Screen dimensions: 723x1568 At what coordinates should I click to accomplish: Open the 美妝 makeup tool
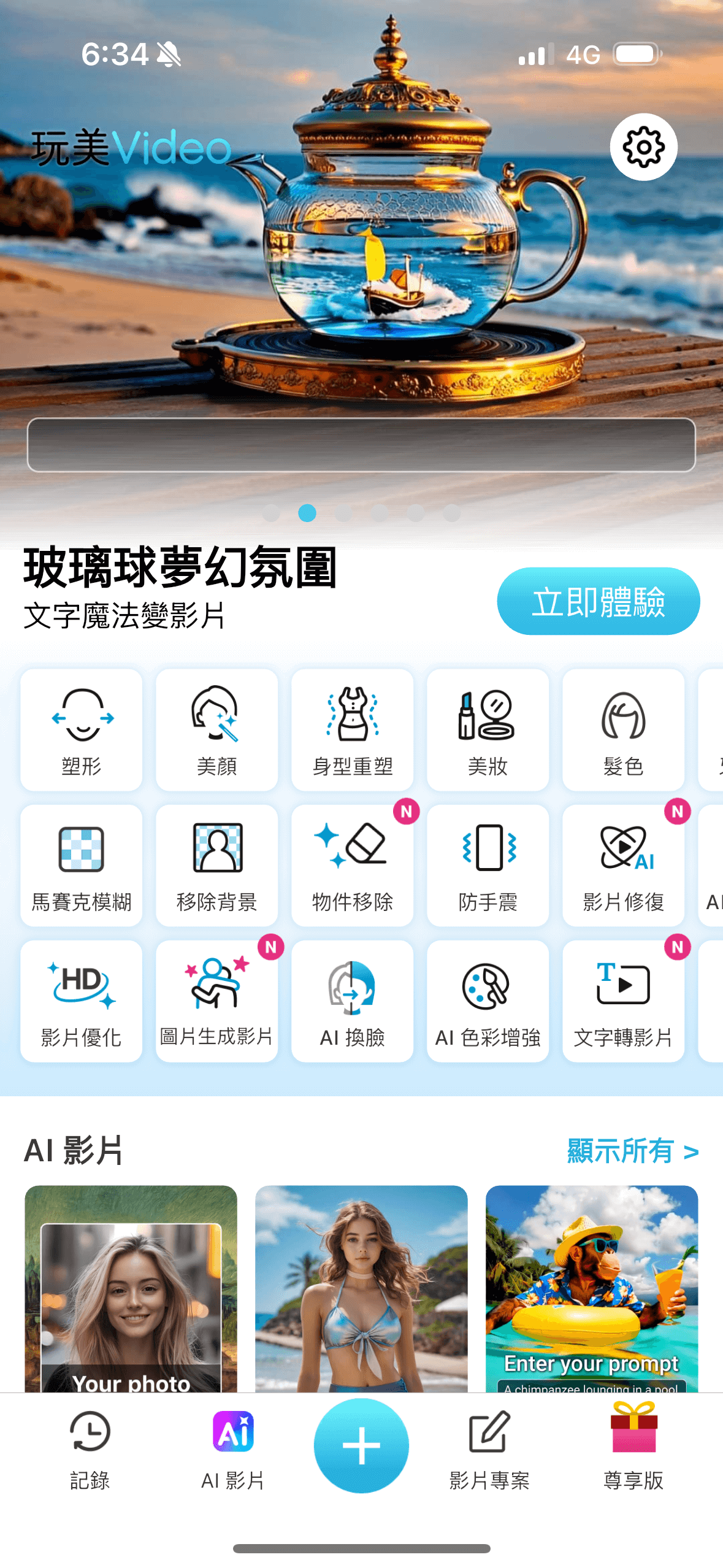488,730
